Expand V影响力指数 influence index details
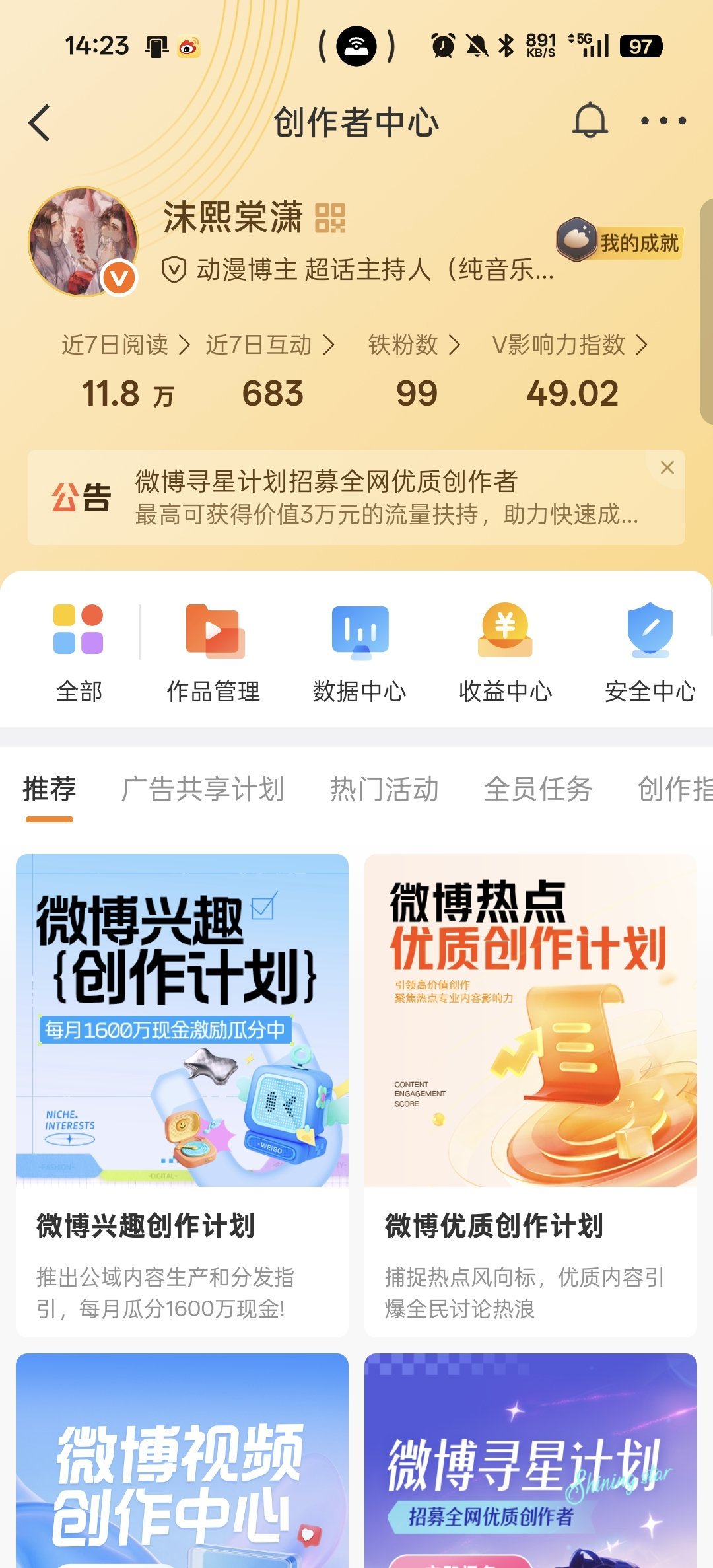The width and height of the screenshot is (713, 1568). 566,344
